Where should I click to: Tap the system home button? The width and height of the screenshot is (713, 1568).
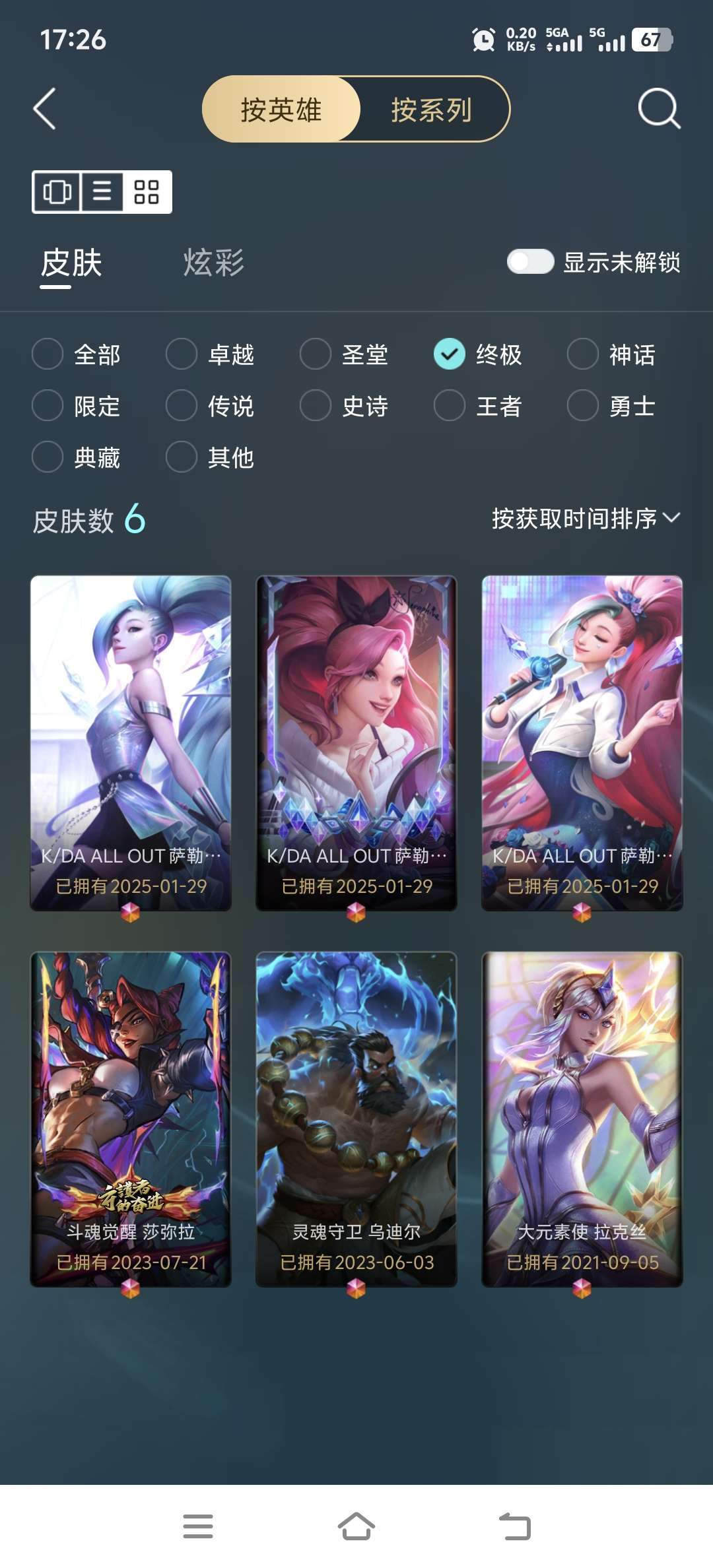[356, 1526]
